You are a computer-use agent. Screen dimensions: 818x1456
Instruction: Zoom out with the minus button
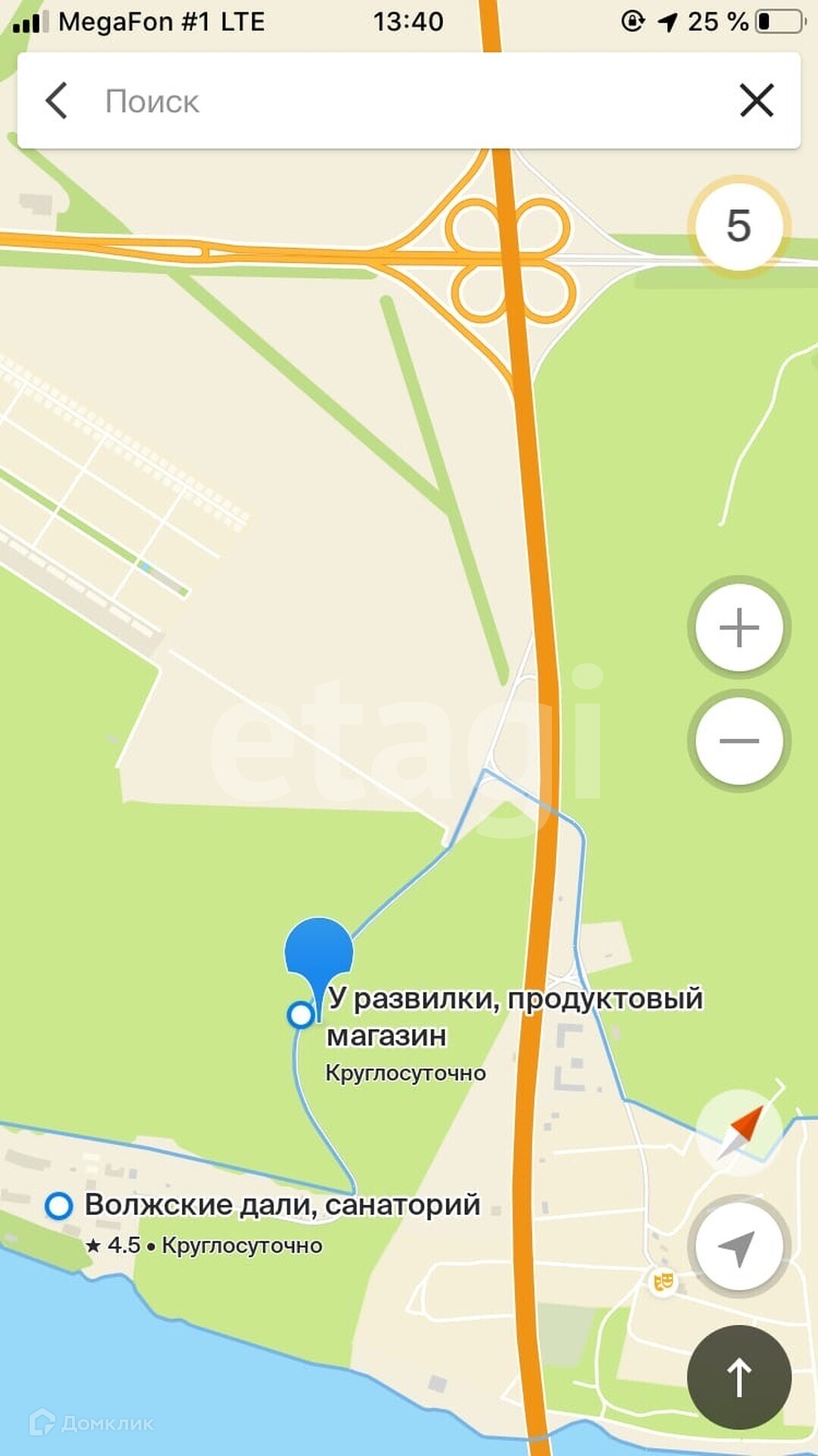click(738, 741)
